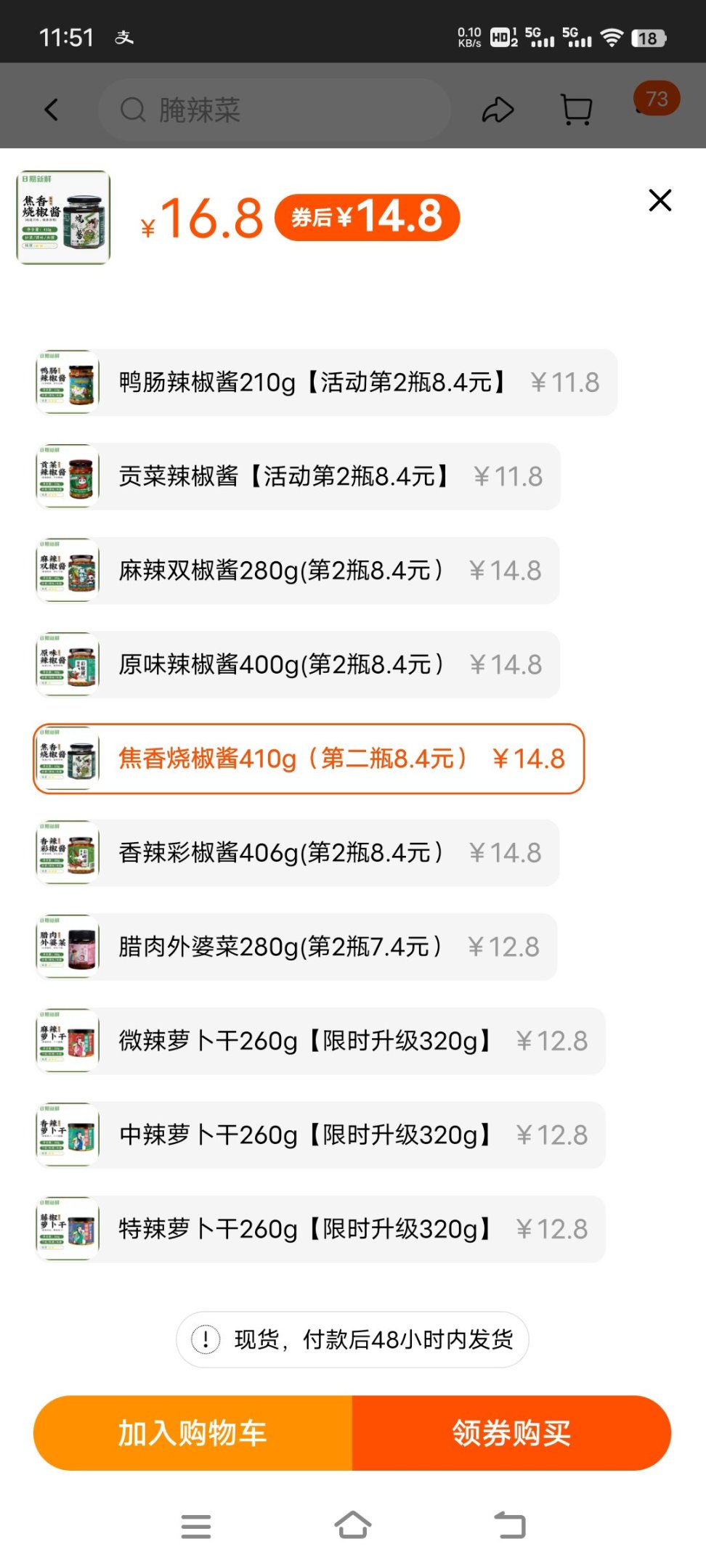The image size is (706, 1568).
Task: Tap the system back button
Action: coord(510,1525)
